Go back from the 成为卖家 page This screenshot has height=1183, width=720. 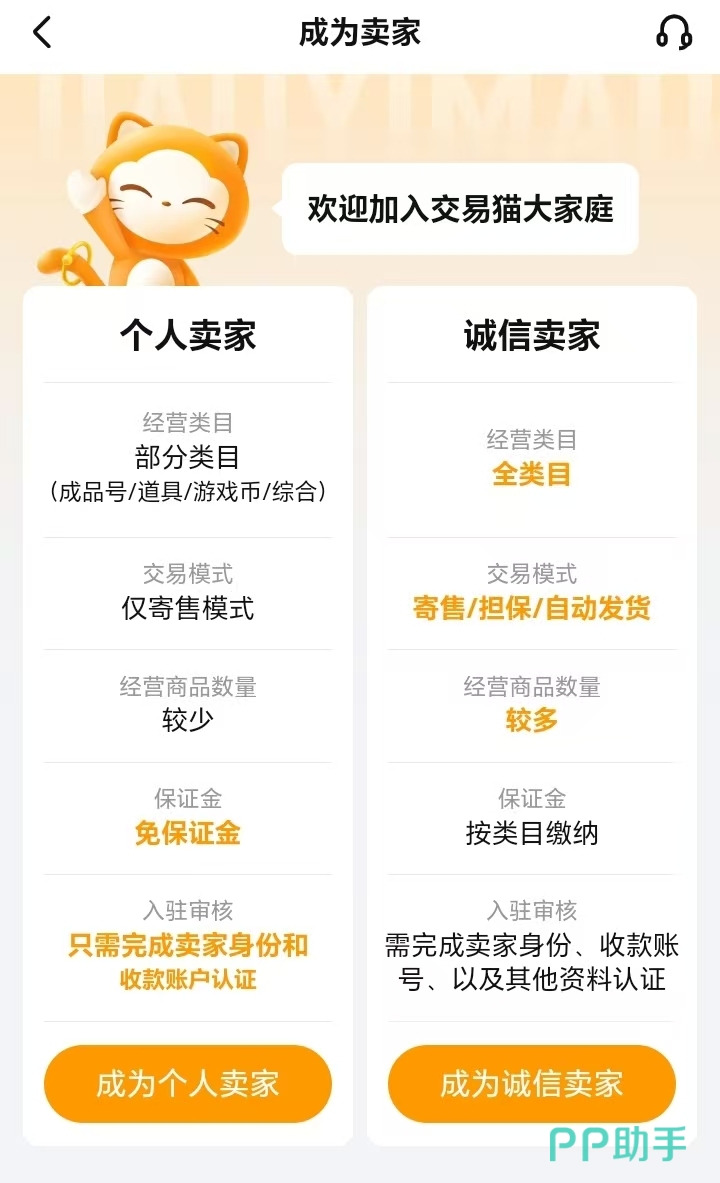[42, 33]
